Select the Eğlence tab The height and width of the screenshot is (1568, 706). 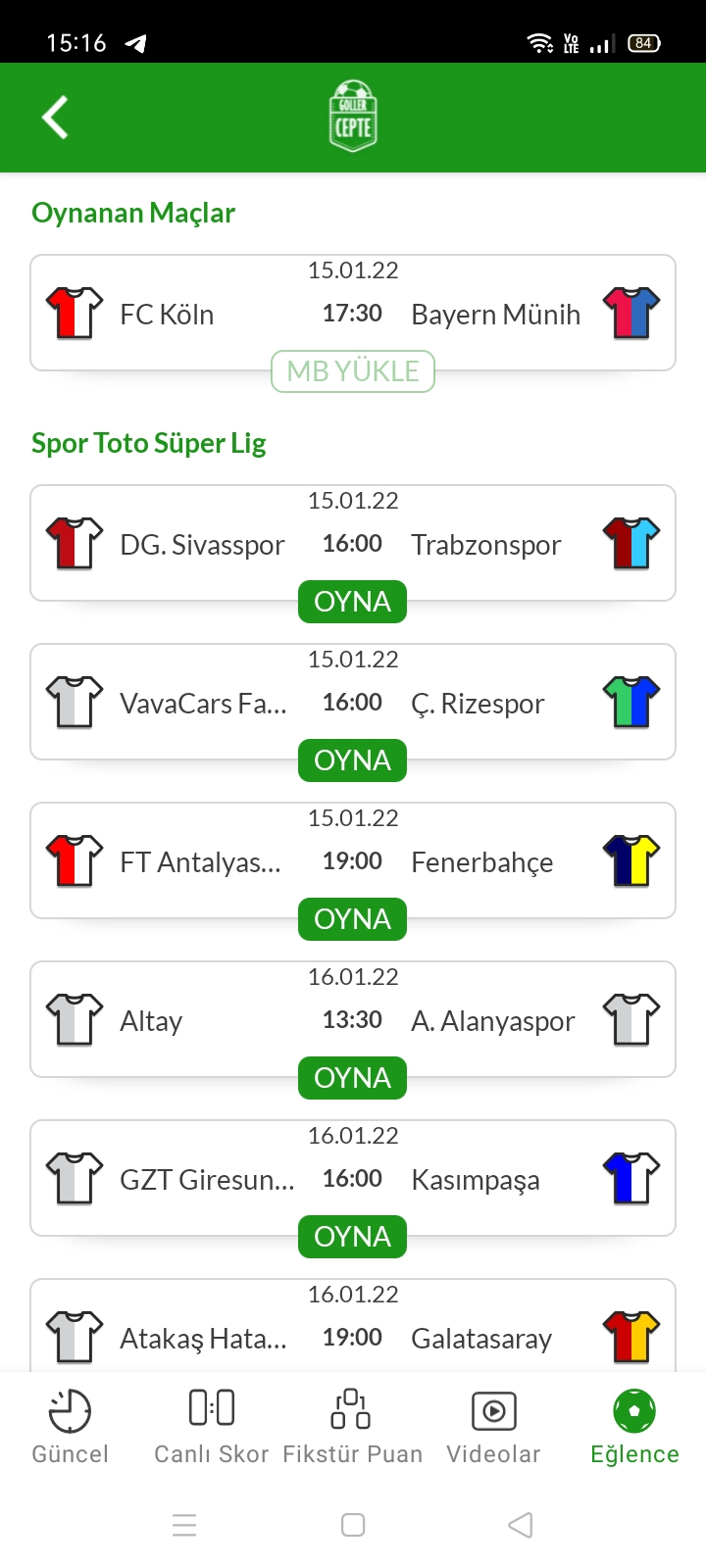click(635, 1427)
